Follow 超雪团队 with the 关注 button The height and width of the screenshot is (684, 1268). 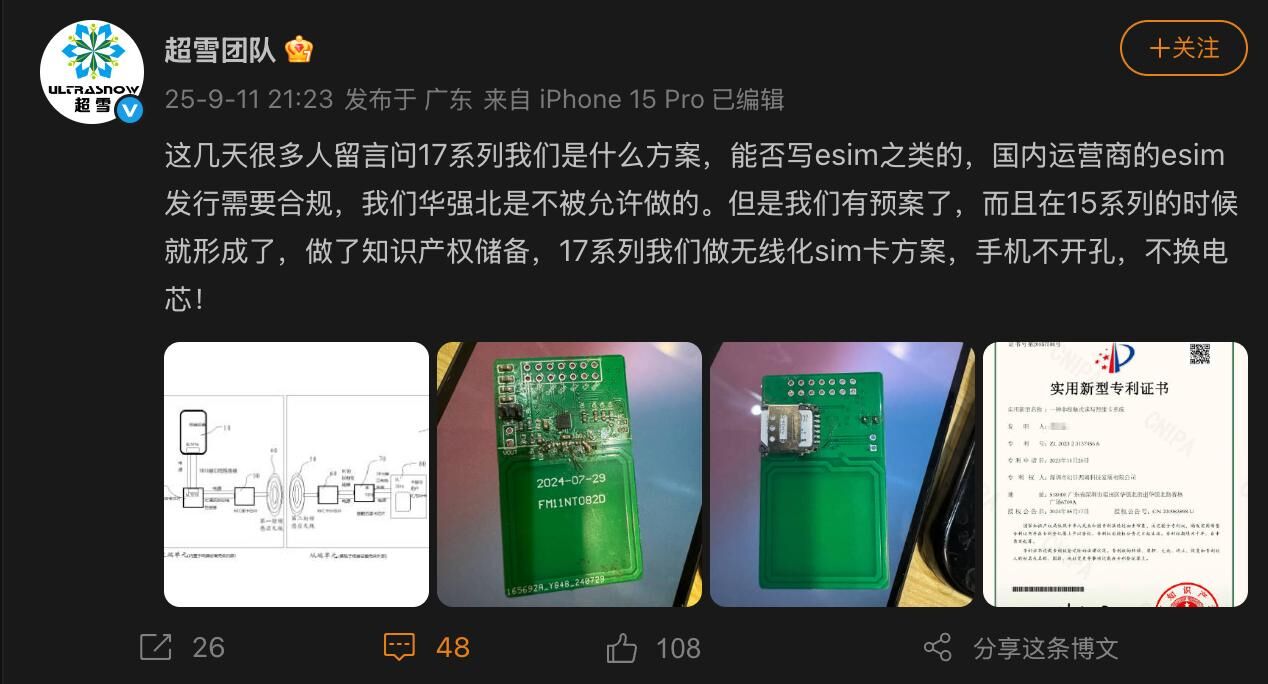tap(1183, 48)
